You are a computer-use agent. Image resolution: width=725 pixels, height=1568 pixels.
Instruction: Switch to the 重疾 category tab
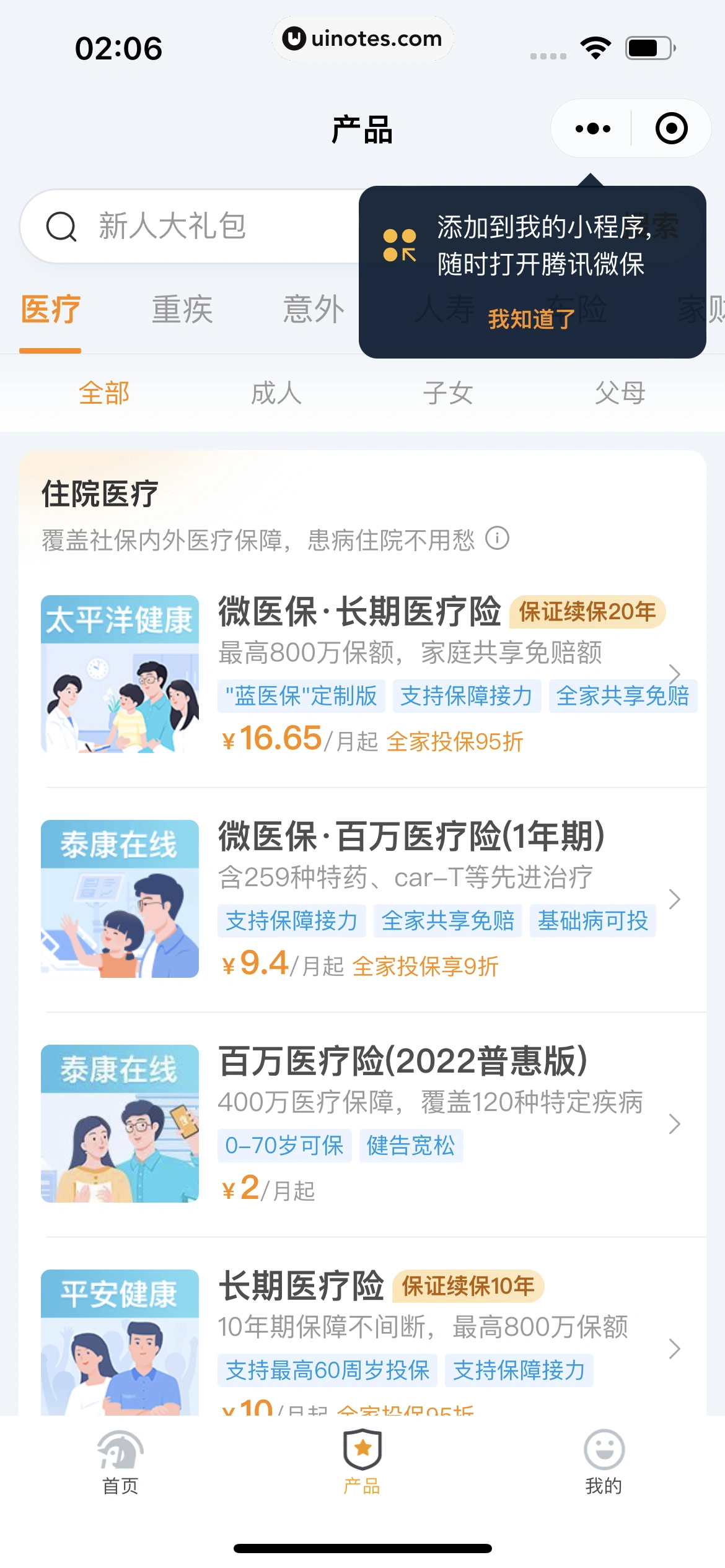click(182, 310)
